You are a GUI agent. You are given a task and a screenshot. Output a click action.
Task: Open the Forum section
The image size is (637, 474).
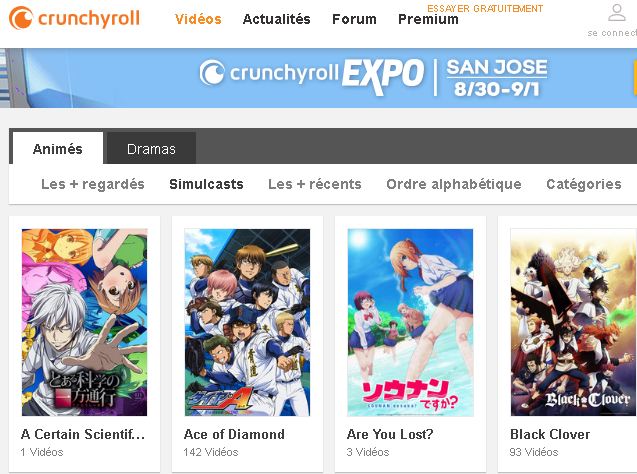pos(354,19)
